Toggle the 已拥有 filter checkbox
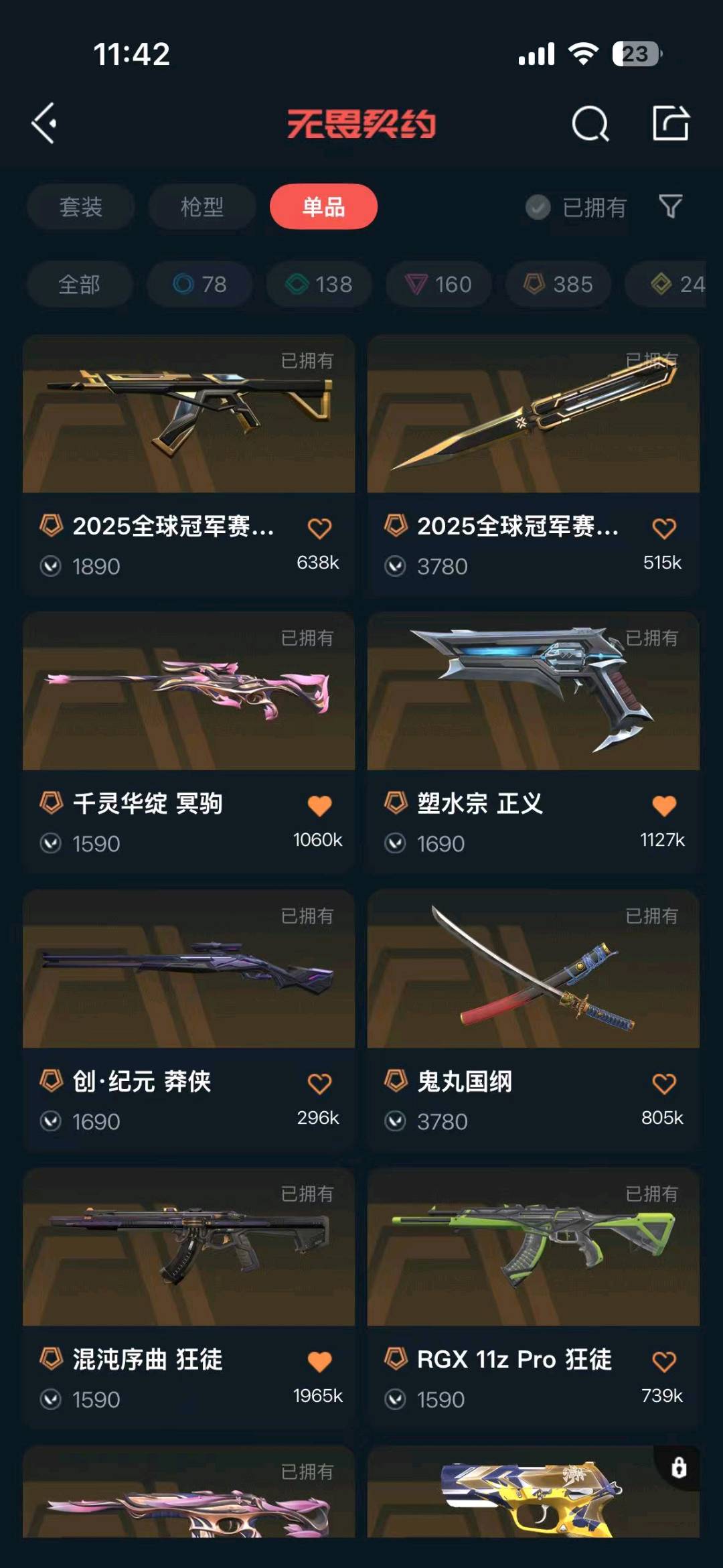Image resolution: width=723 pixels, height=1568 pixels. click(538, 208)
